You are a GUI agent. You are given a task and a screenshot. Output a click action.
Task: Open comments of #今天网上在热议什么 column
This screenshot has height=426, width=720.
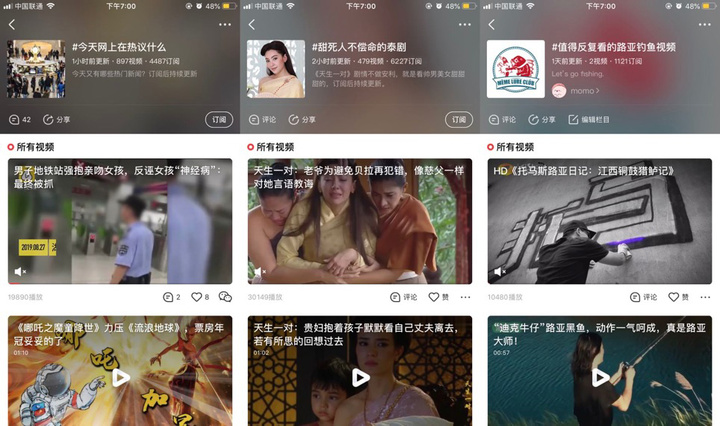[x=20, y=119]
